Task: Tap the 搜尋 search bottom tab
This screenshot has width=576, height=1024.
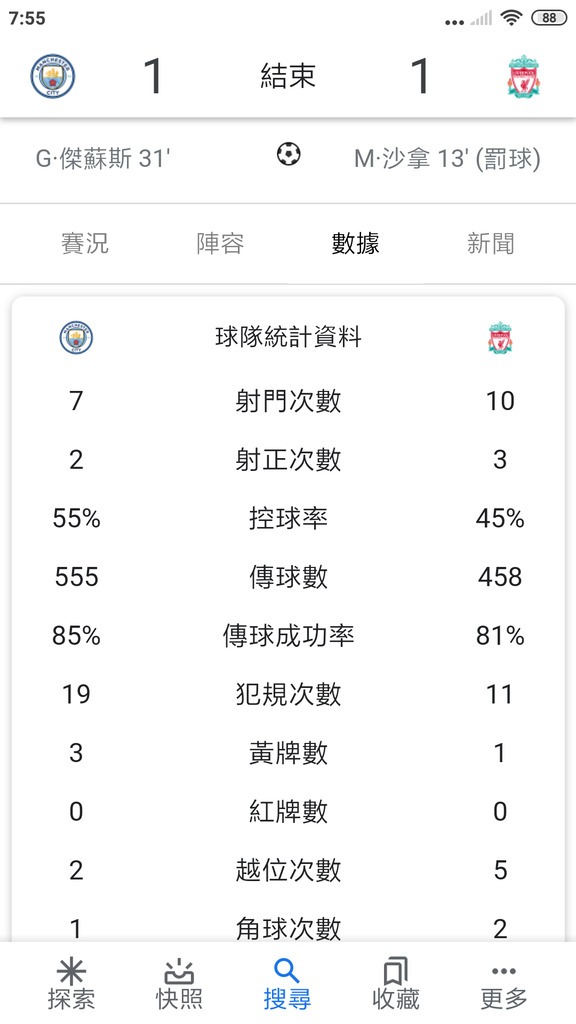Action: pos(287,984)
